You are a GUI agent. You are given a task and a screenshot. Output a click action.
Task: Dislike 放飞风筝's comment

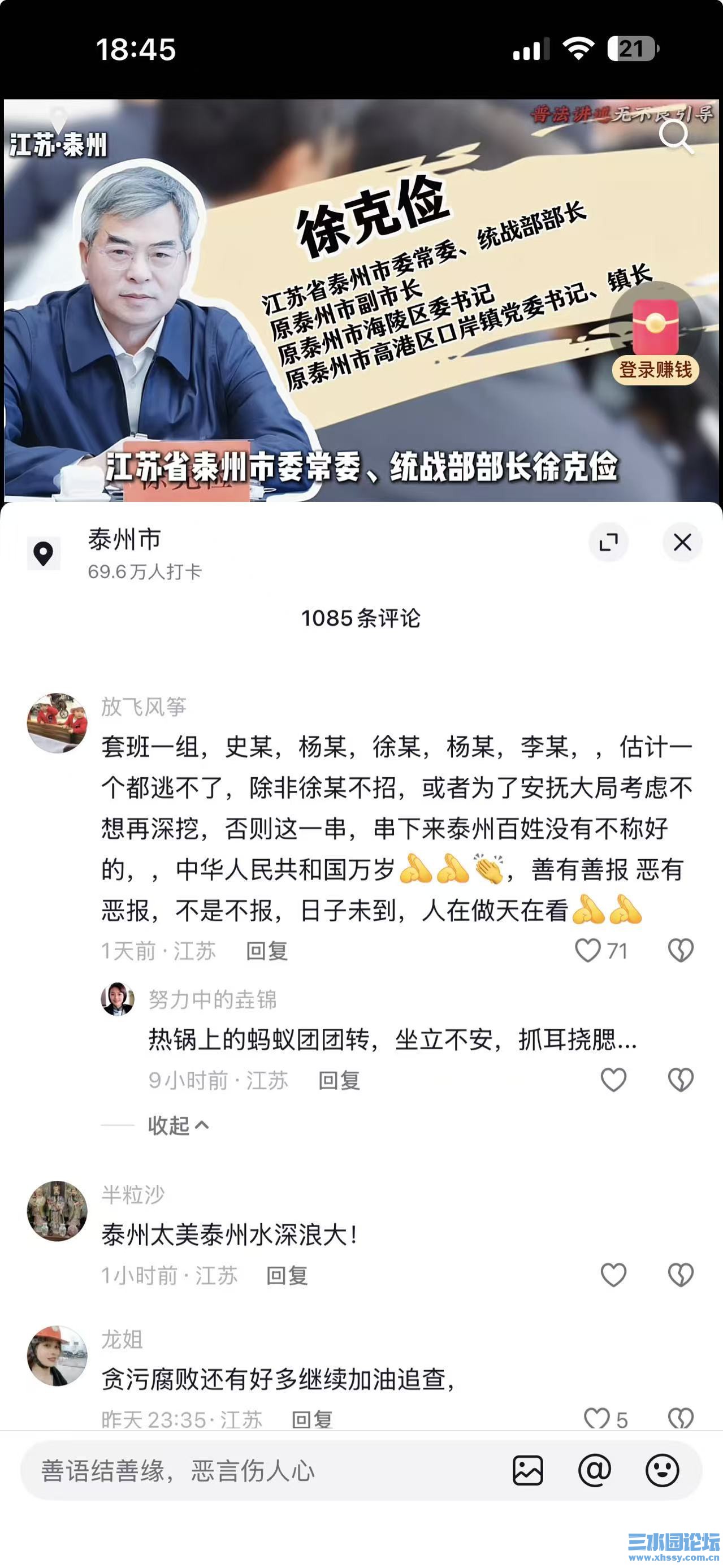[681, 950]
